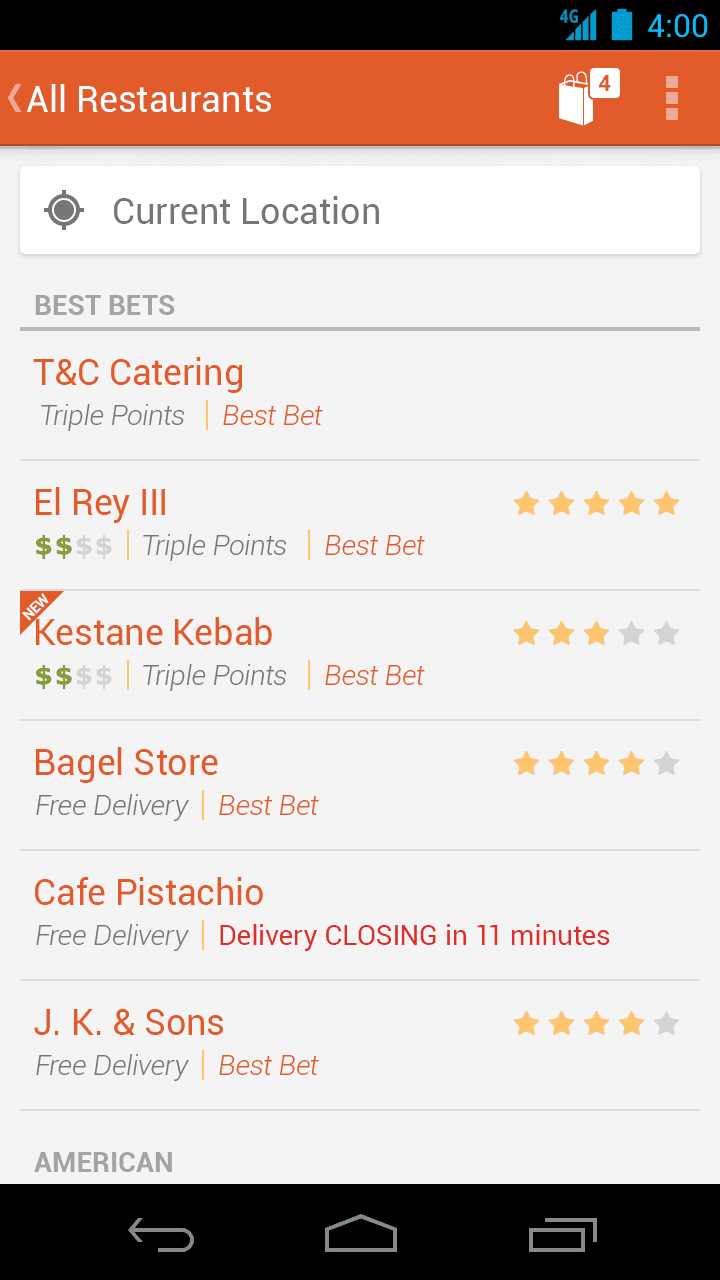Tap the Recents square button in navigation bar
This screenshot has height=1280, width=720.
click(x=561, y=1235)
